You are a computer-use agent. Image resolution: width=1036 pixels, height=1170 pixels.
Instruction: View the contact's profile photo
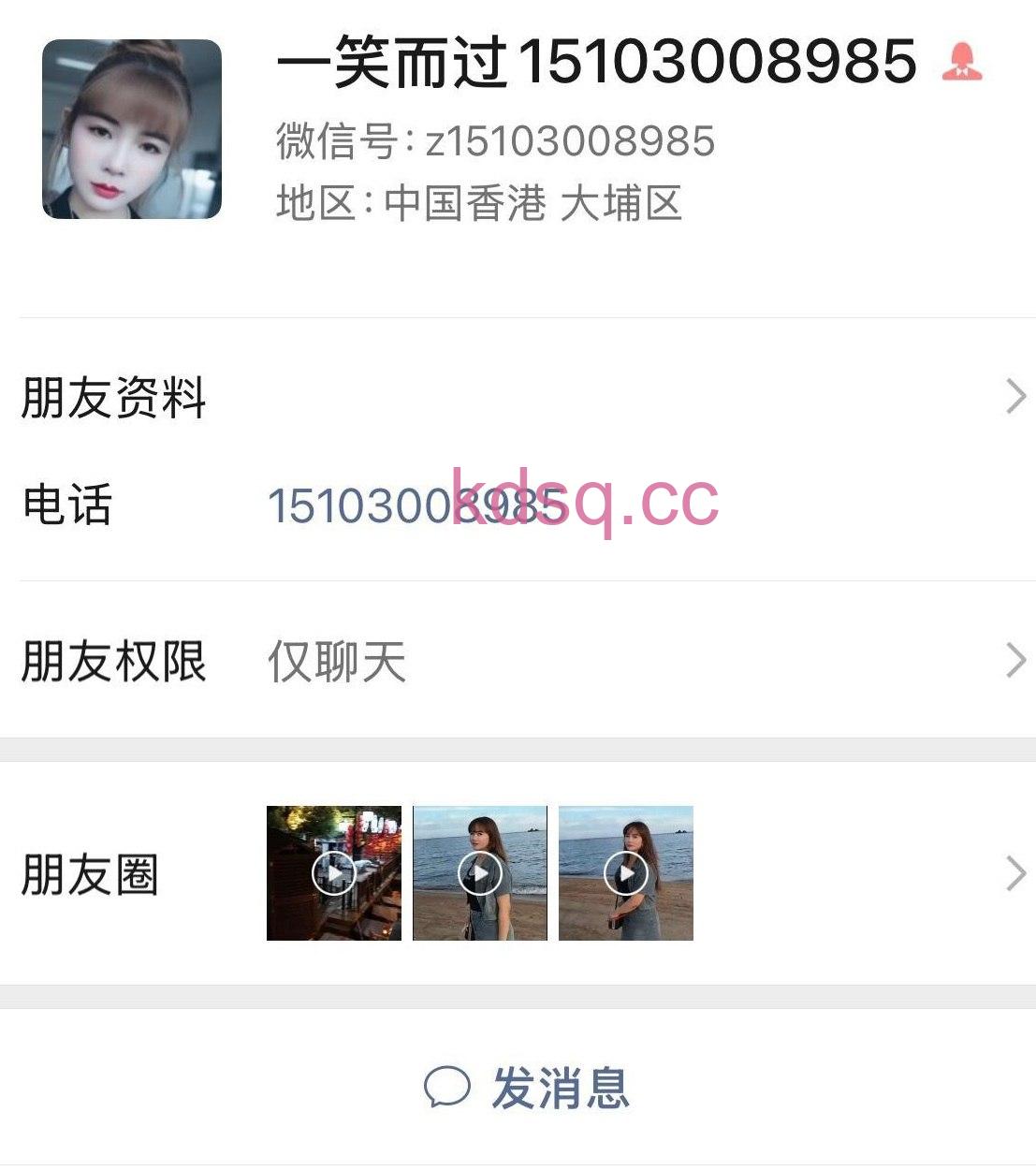coord(132,129)
